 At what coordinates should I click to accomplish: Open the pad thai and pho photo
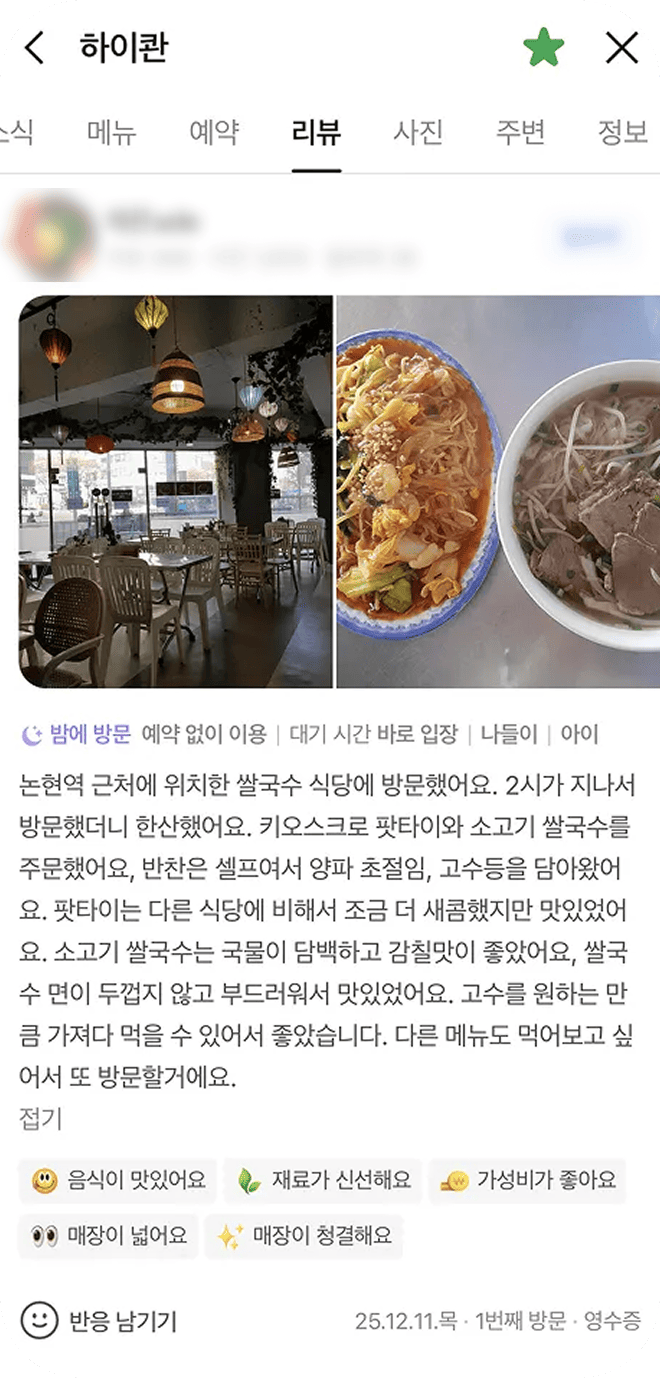[x=498, y=491]
